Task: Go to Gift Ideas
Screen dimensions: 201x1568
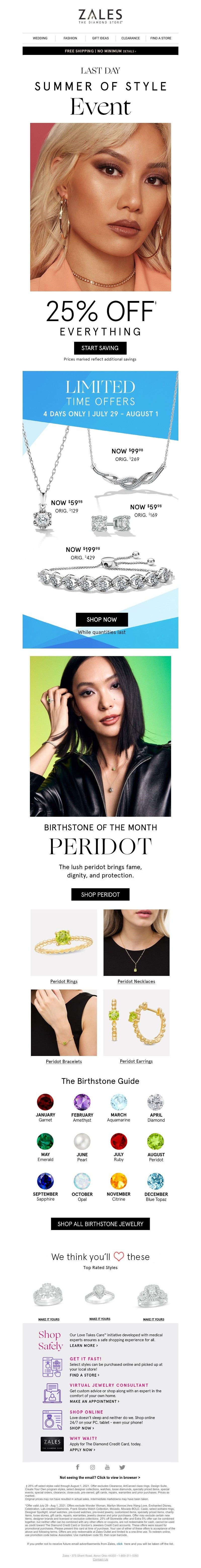Action: pos(100,38)
